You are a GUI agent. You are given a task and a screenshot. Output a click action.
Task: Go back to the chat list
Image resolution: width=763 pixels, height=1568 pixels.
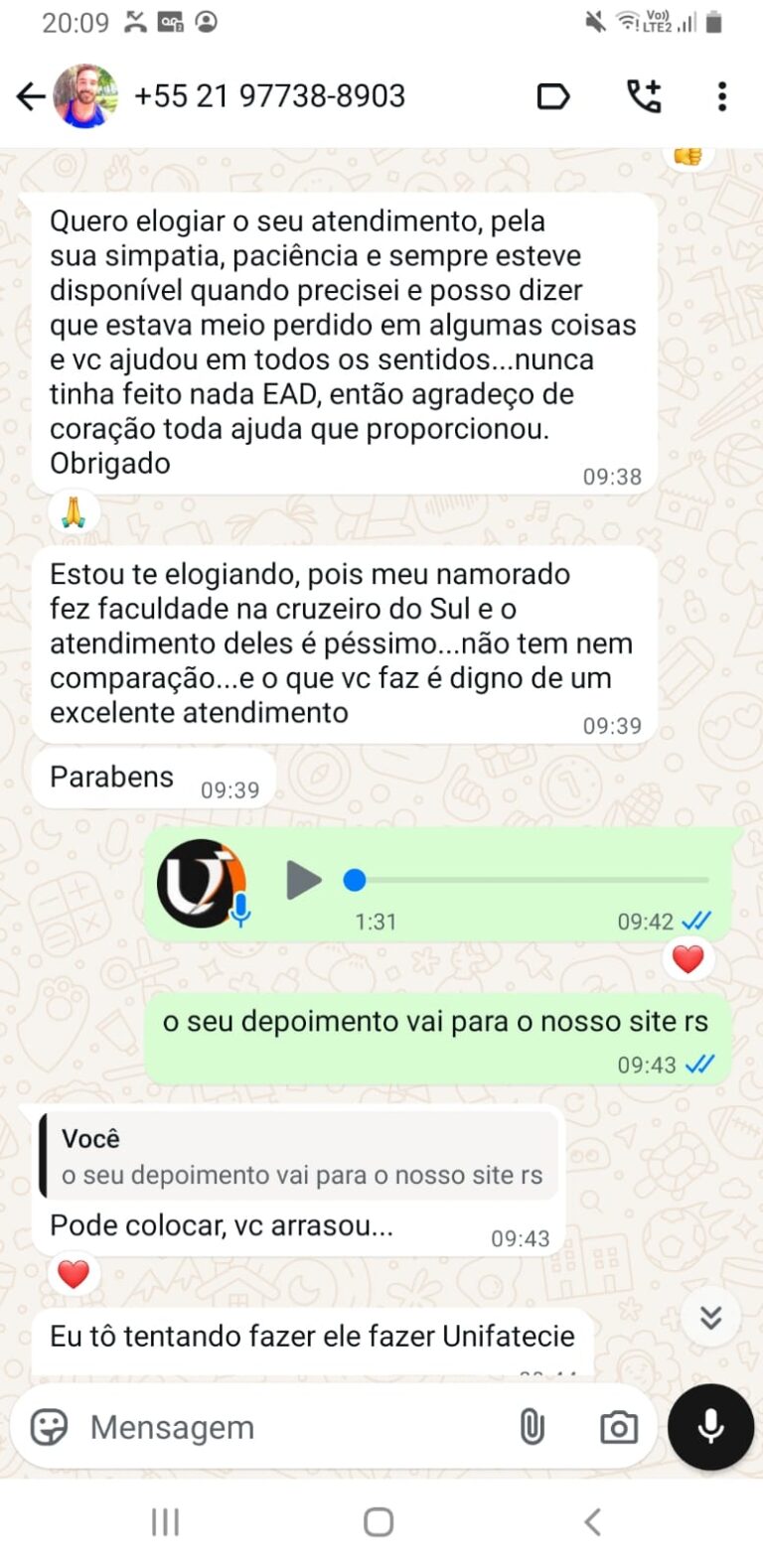coord(30,96)
